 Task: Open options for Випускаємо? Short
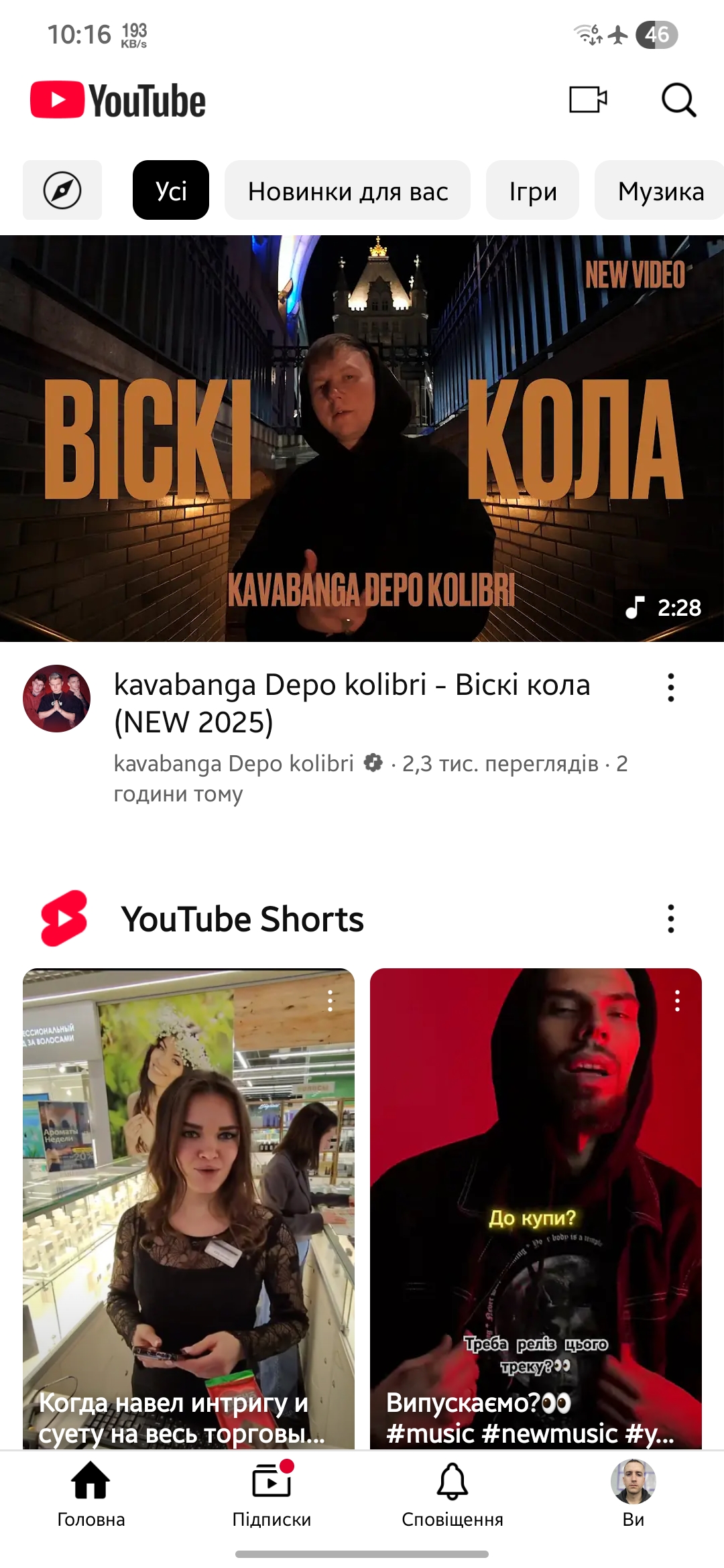pyautogui.click(x=677, y=1000)
